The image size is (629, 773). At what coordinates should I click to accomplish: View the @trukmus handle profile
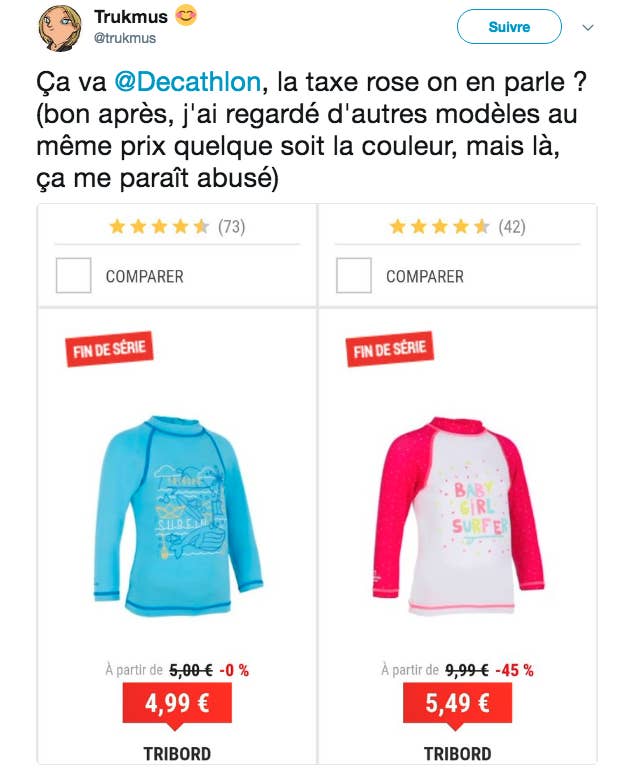[x=125, y=39]
